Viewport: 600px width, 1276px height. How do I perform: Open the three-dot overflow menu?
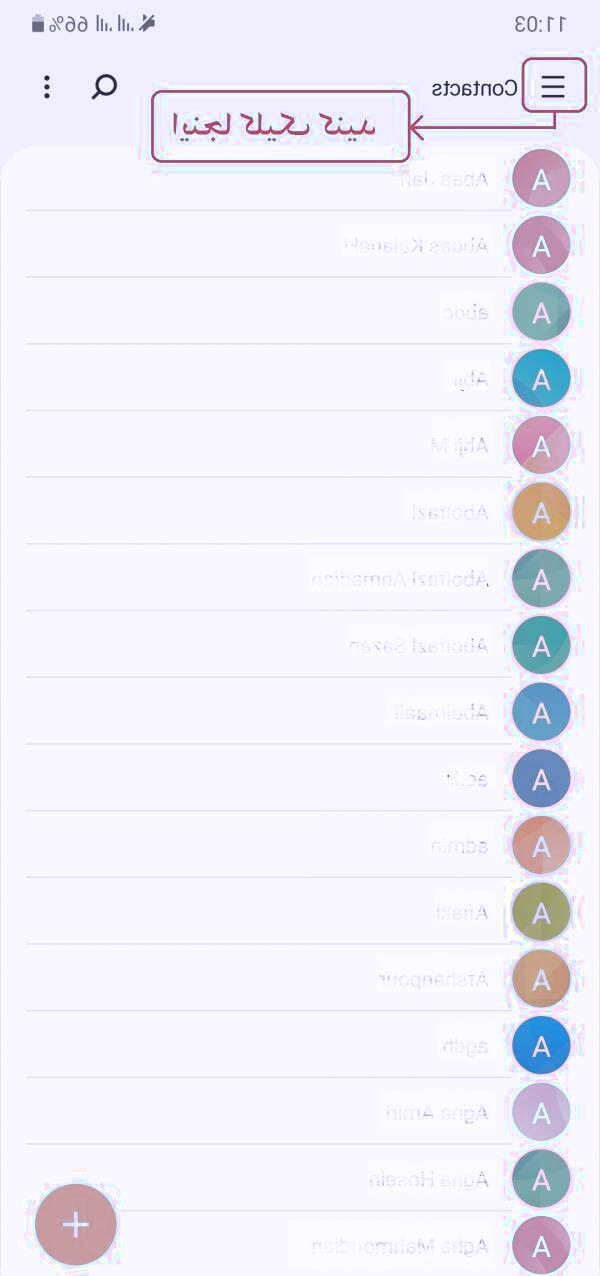coord(47,87)
